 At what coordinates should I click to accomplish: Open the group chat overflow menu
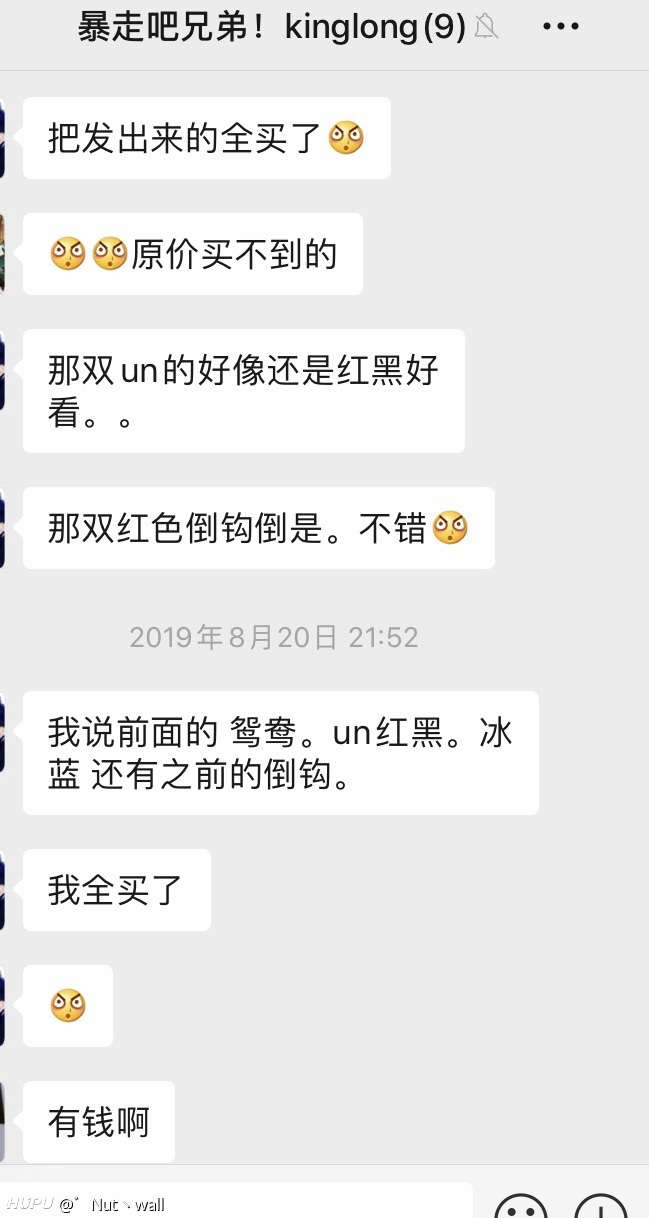pos(561,27)
